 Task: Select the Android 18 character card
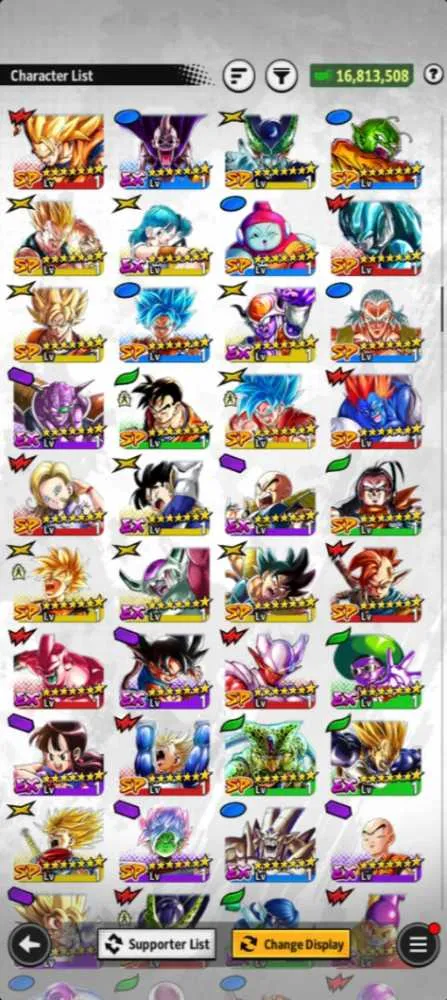[x=58, y=497]
